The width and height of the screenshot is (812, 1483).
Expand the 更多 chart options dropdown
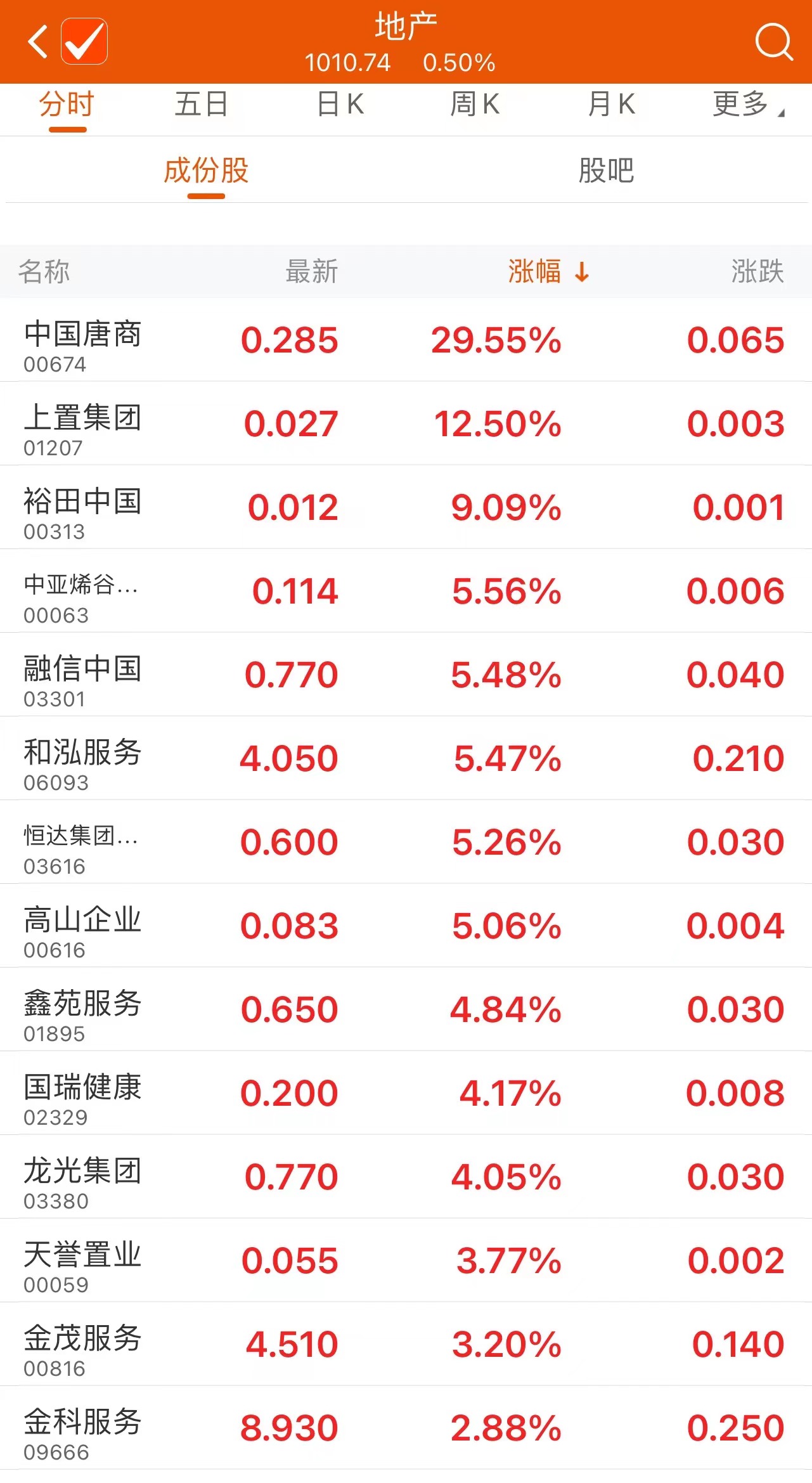click(x=747, y=105)
